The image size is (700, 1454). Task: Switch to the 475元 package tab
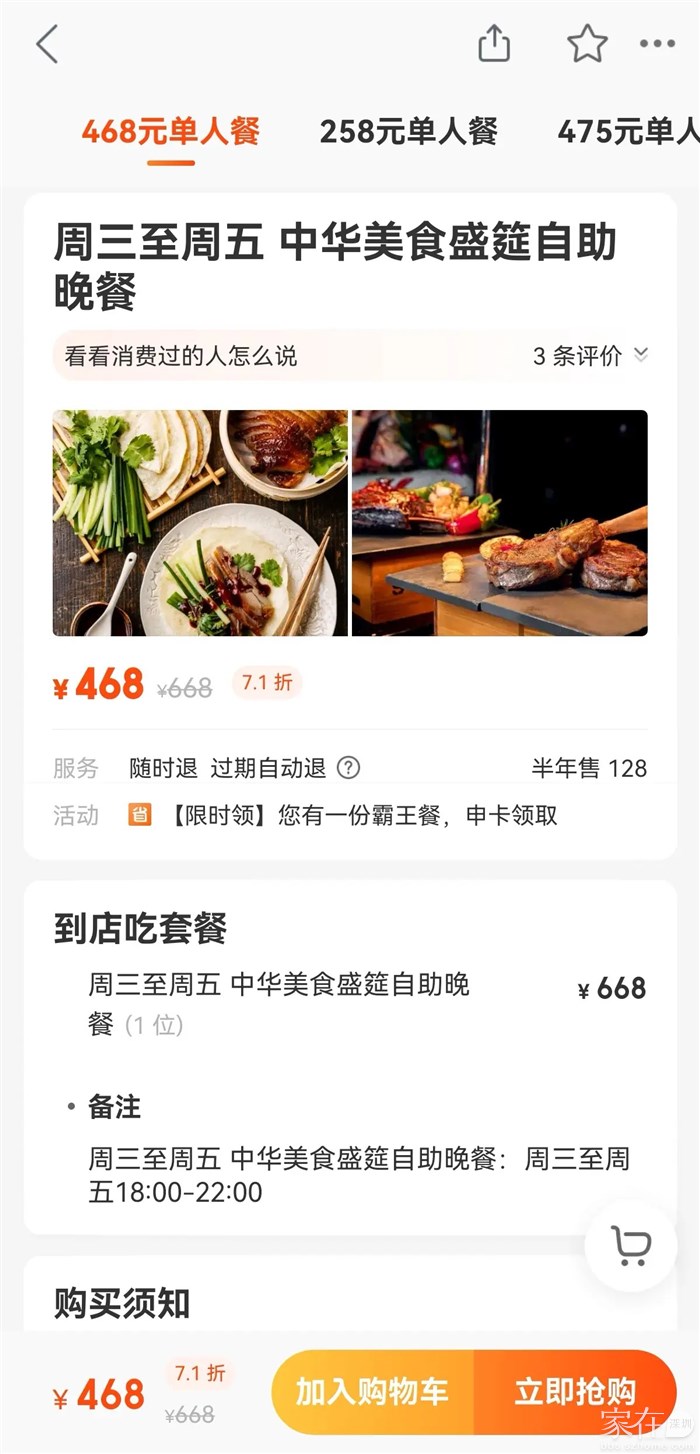(627, 131)
